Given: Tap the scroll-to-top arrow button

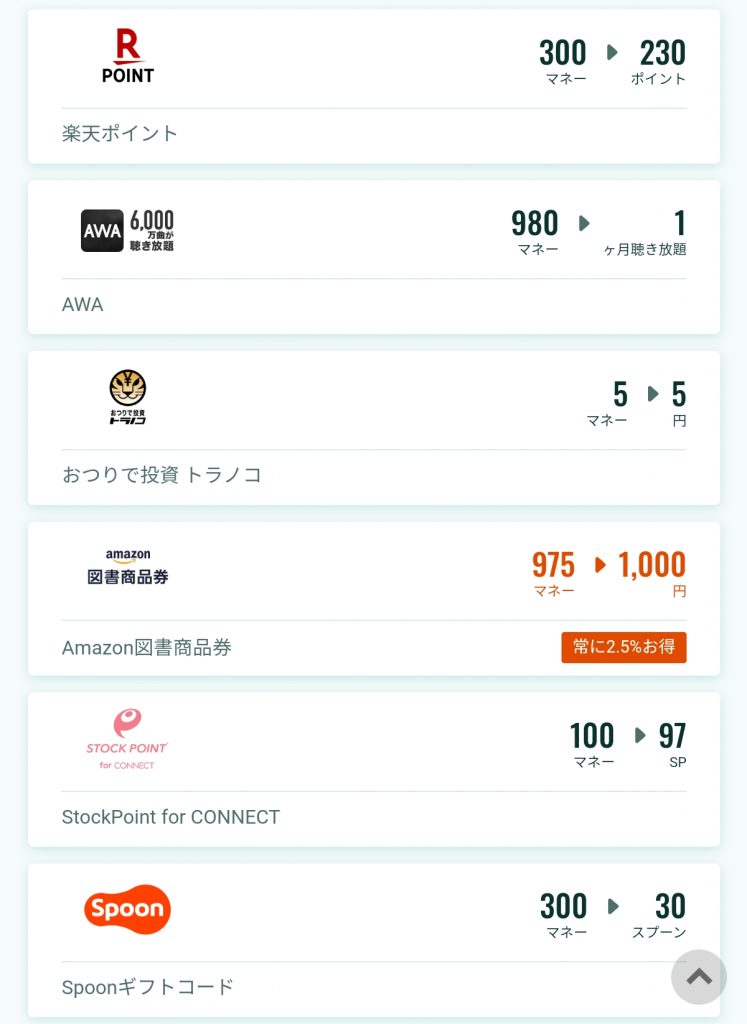Looking at the screenshot, I should [699, 977].
